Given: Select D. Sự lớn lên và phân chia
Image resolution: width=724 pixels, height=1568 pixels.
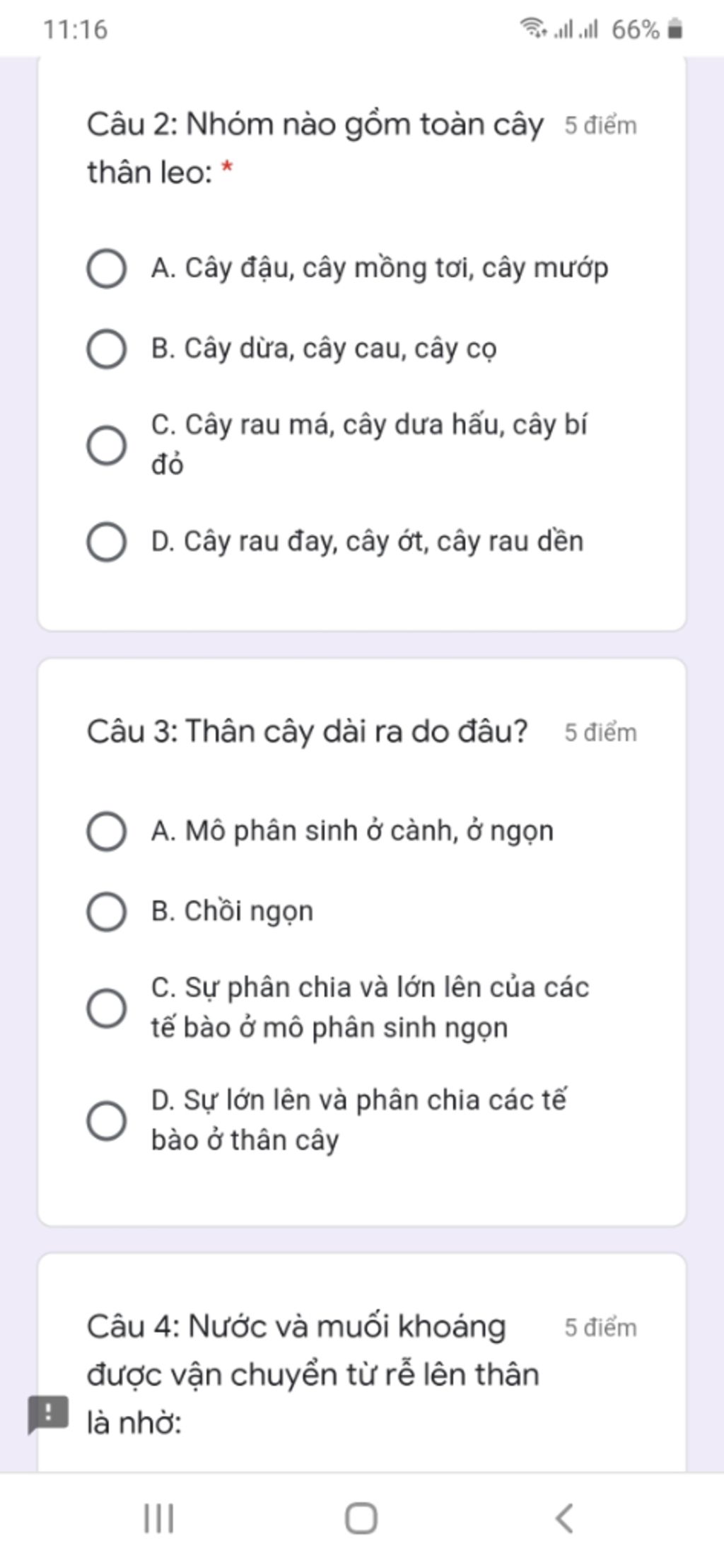Looking at the screenshot, I should click(107, 1120).
